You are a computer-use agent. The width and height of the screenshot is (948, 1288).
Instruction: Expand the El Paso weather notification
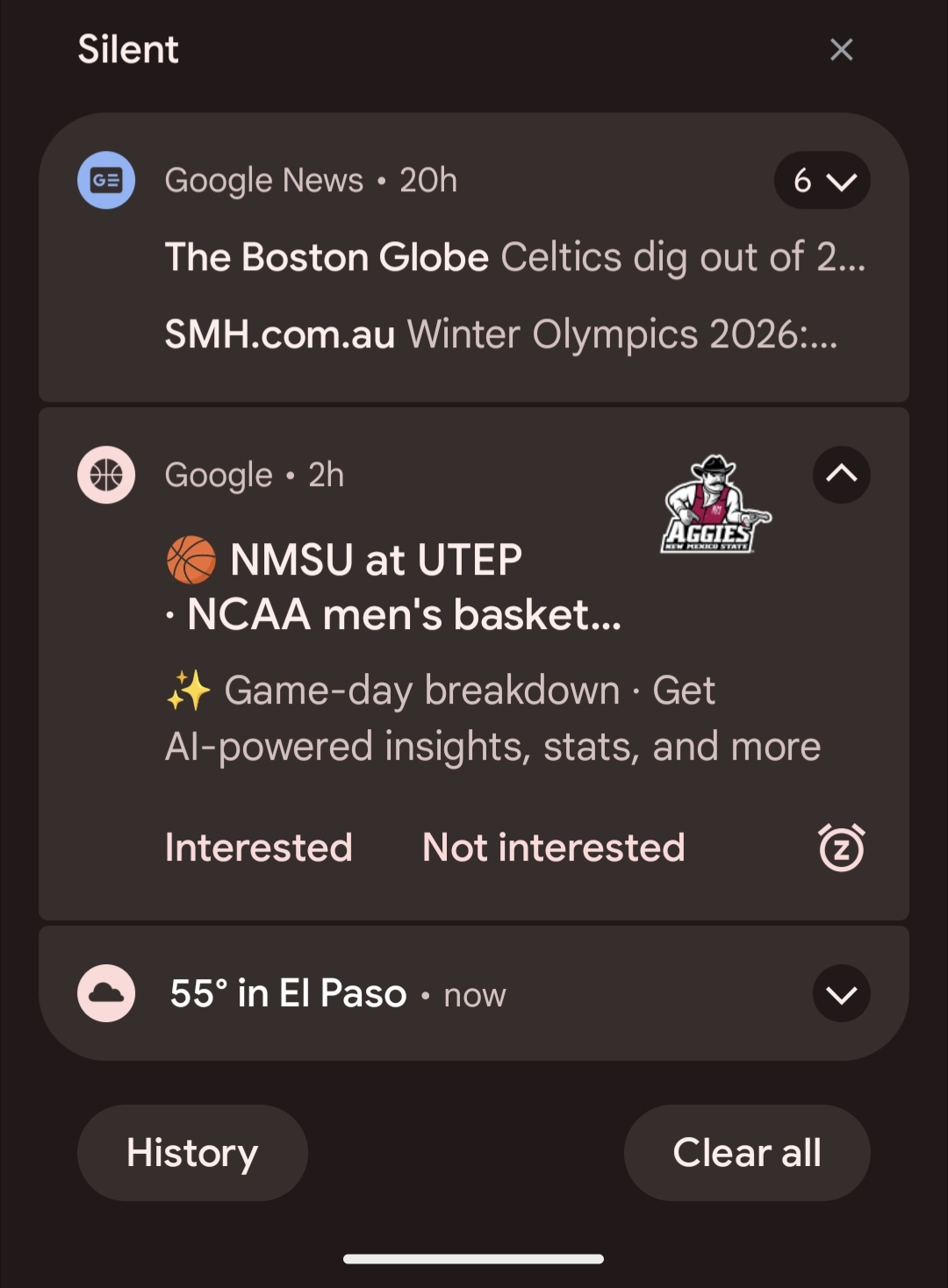841,994
